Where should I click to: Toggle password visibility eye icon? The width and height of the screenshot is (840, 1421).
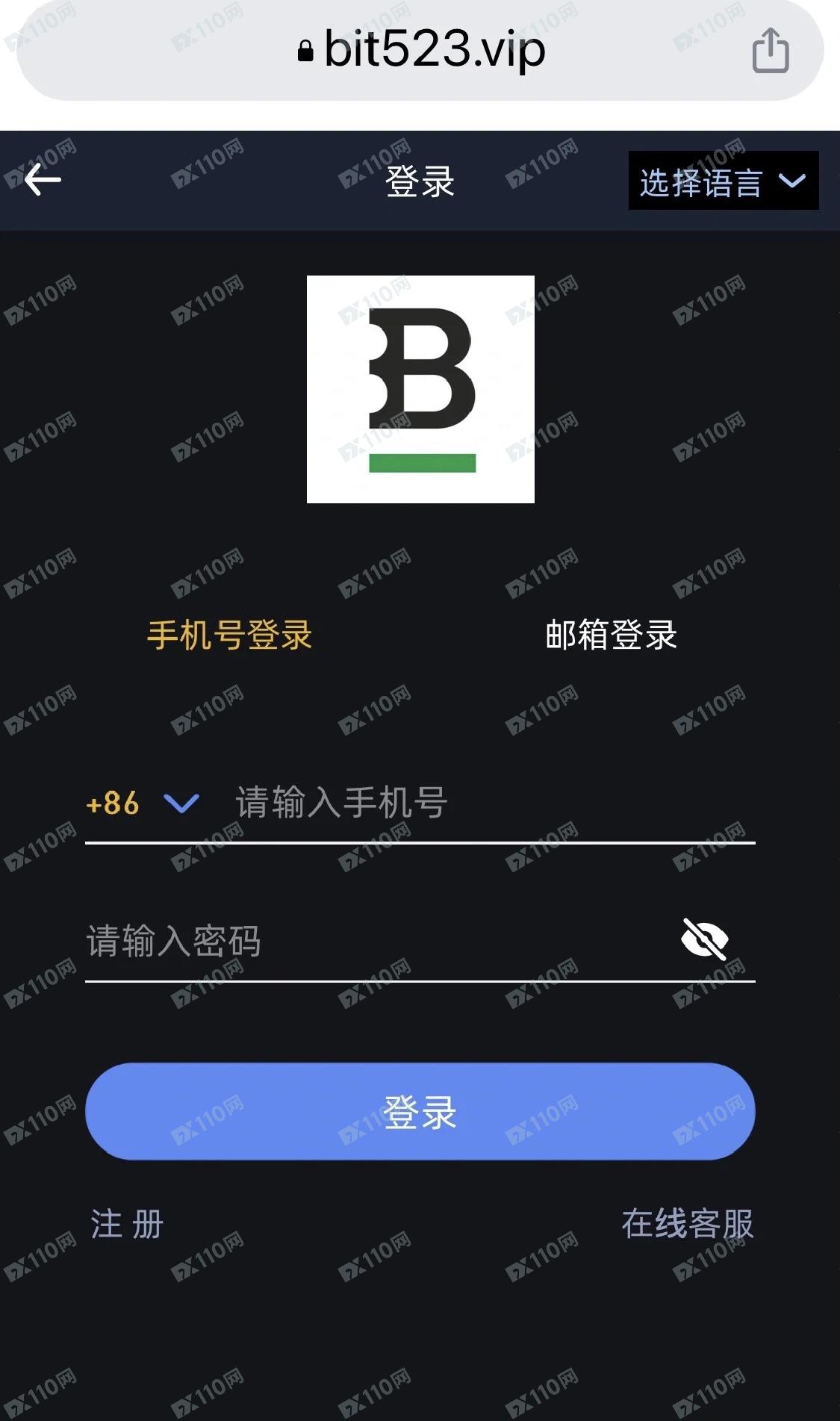pos(704,939)
